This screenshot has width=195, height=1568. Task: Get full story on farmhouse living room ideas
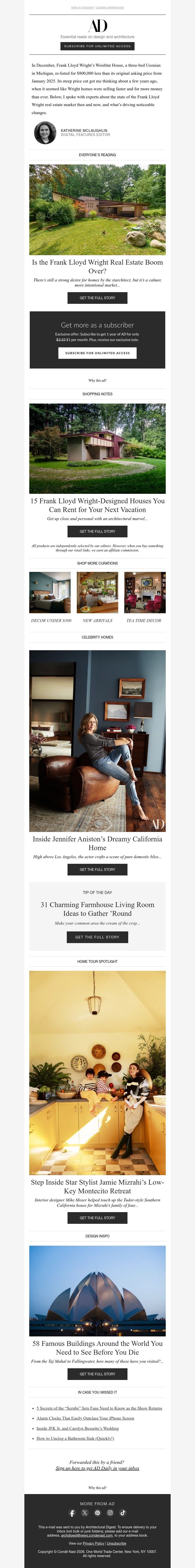click(97, 937)
